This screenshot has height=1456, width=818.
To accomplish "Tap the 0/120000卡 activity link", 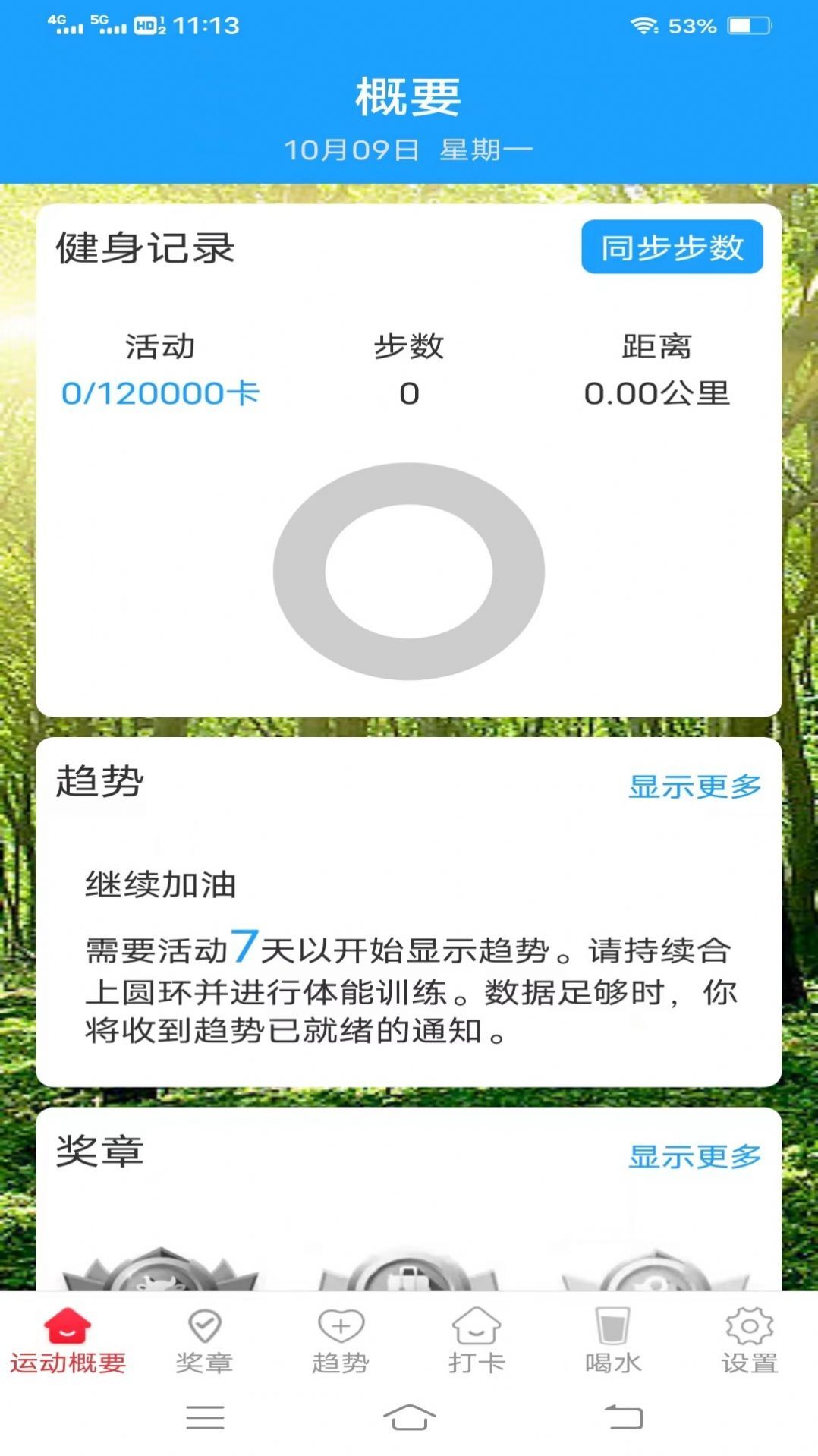I will (162, 394).
